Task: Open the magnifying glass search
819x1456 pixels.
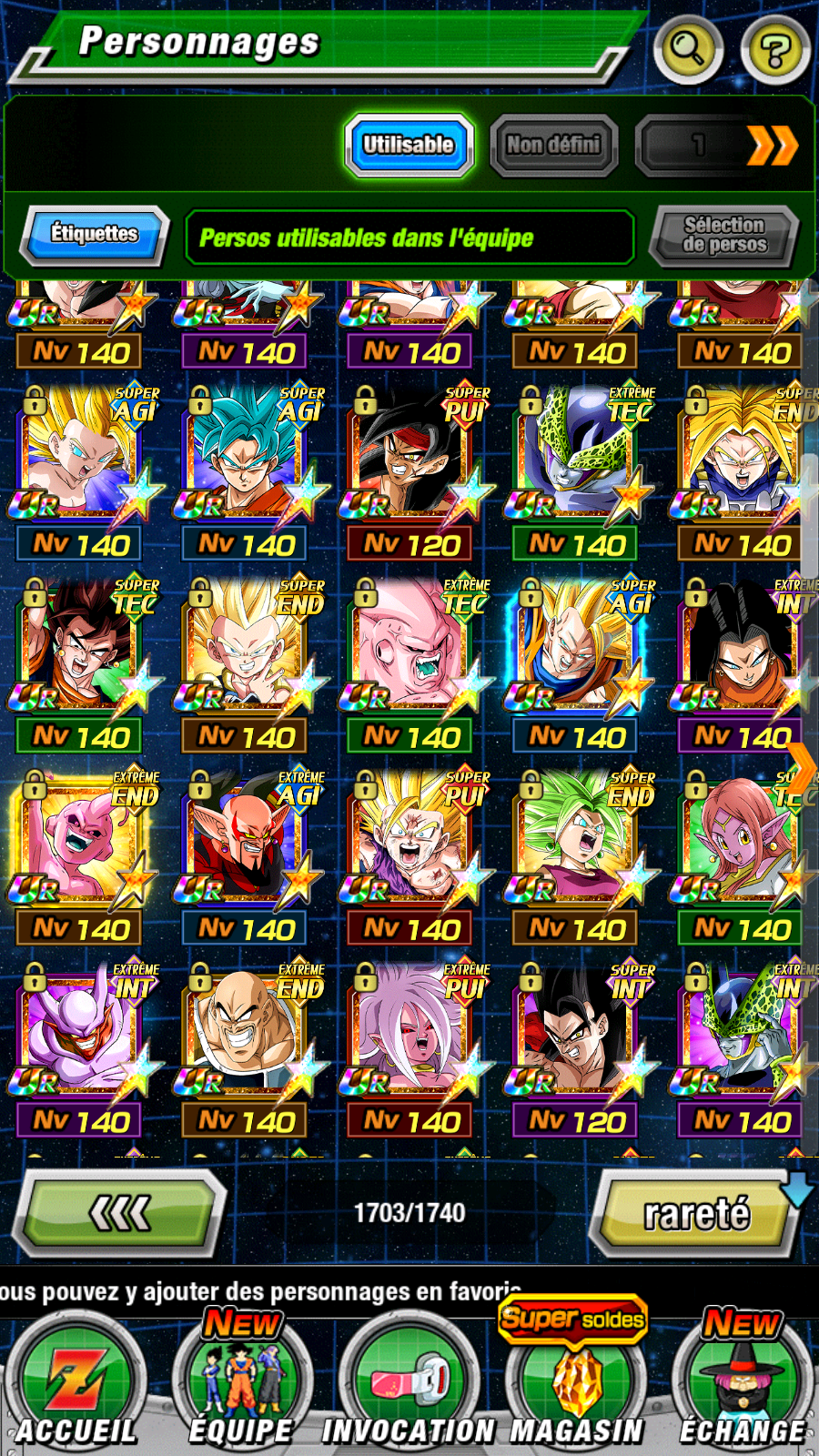Action: [688, 48]
